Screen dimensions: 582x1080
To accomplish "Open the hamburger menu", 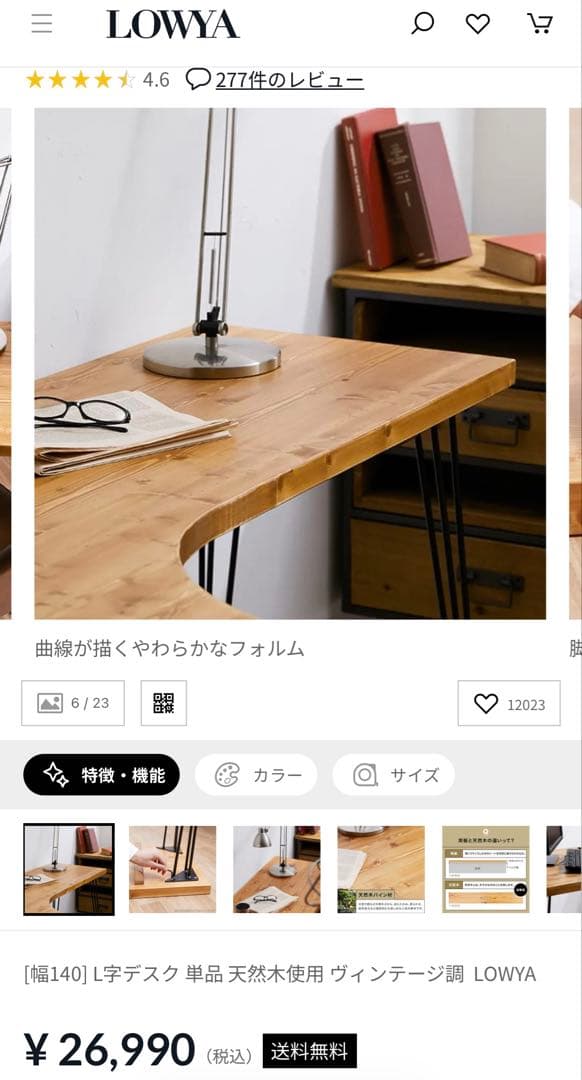I will tap(42, 24).
